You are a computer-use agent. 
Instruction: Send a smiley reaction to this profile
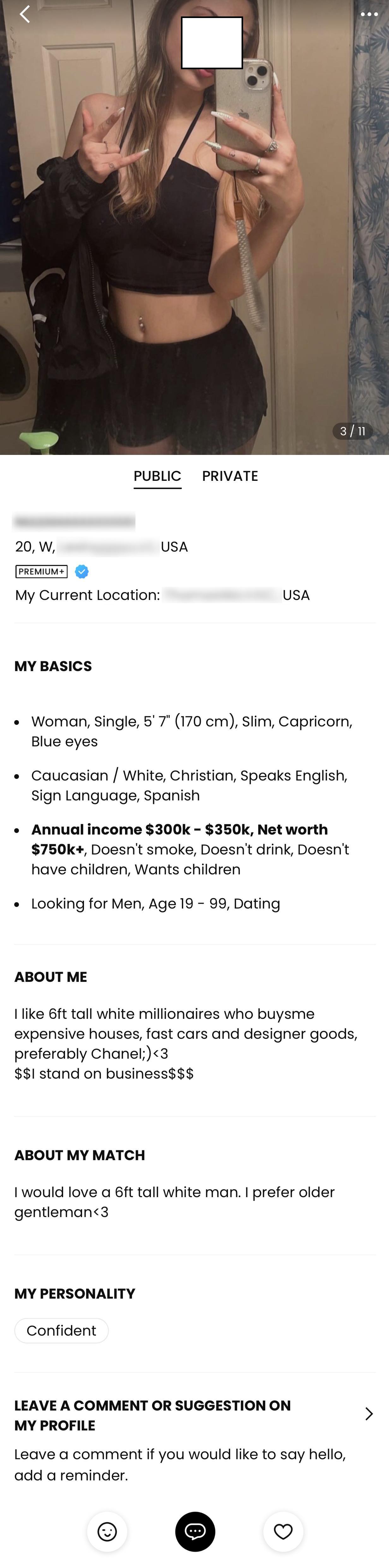click(107, 1531)
